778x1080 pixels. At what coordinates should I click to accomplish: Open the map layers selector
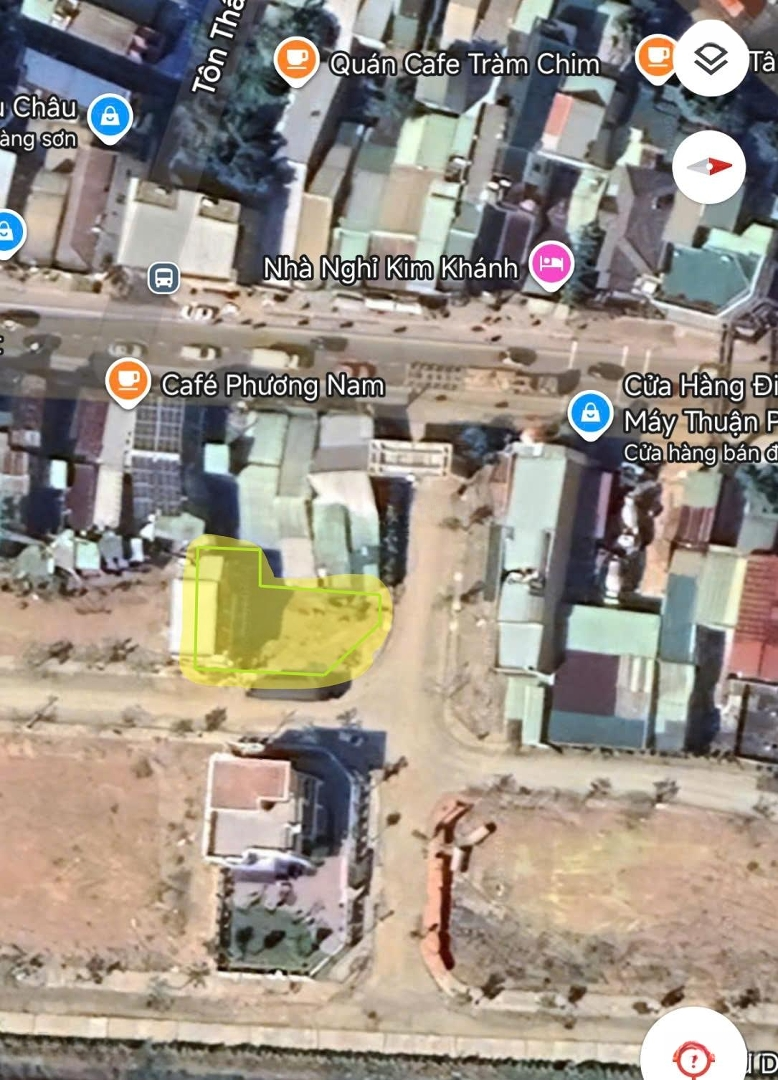(710, 59)
